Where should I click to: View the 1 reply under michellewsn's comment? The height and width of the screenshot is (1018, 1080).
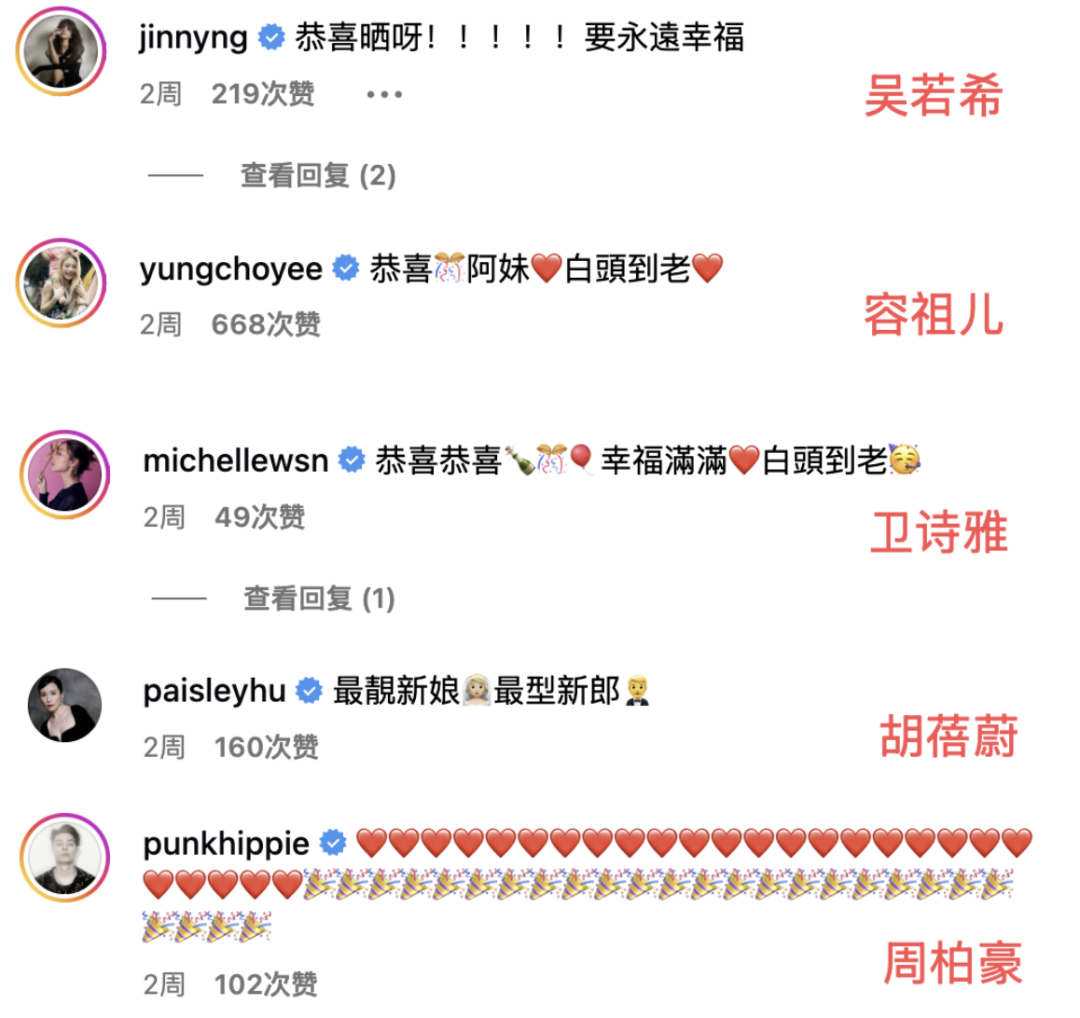click(x=319, y=599)
